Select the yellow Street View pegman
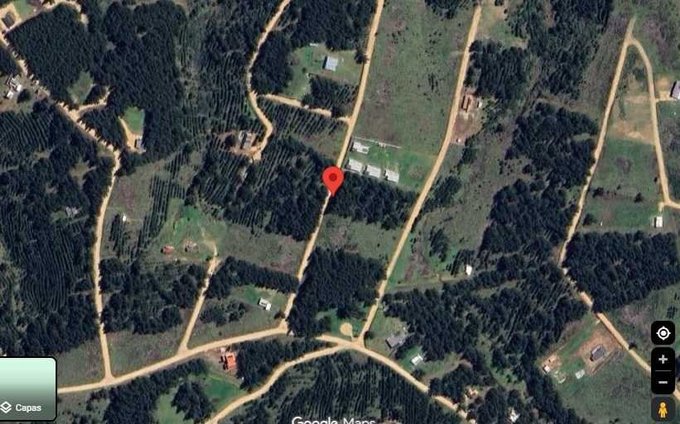 click(662, 409)
